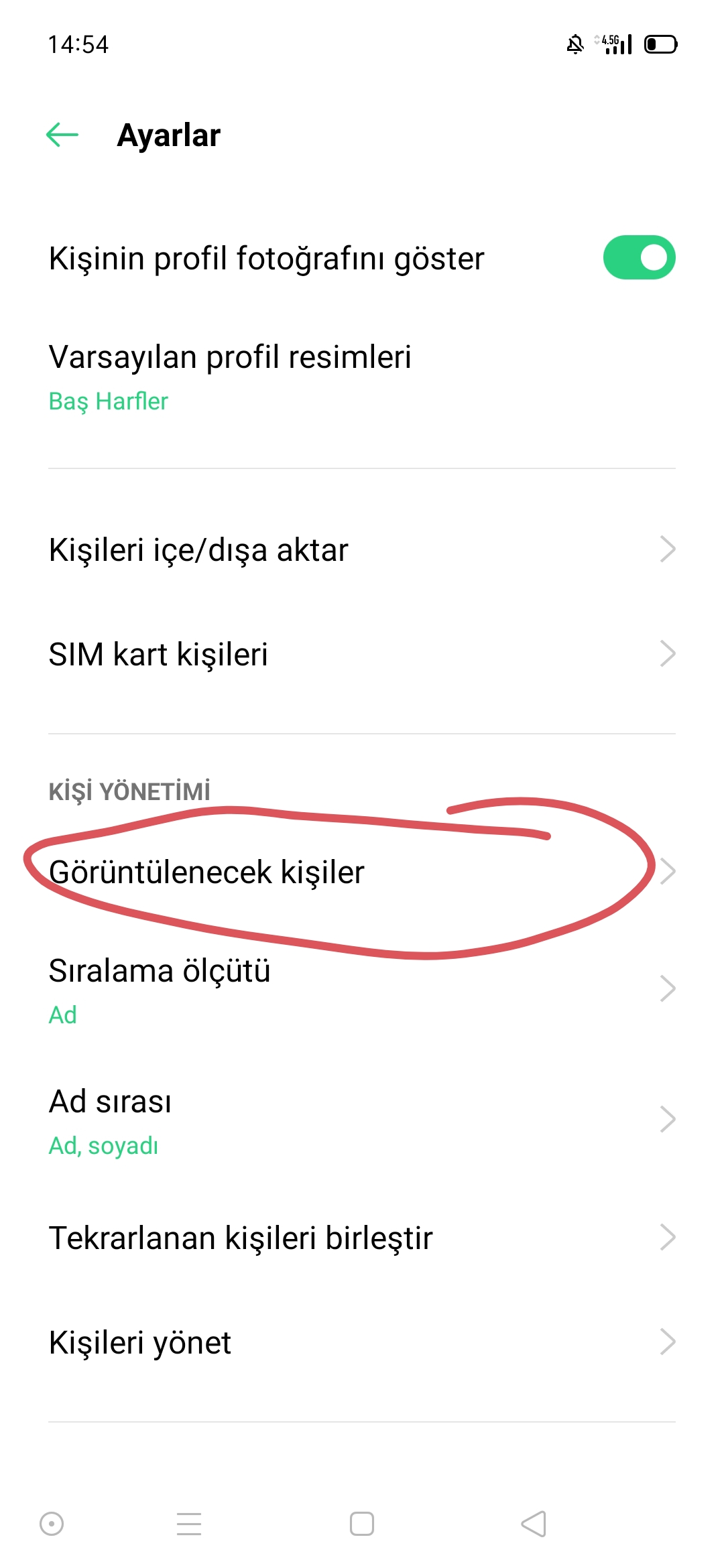Open Kişileri yönet
Screen dimensions: 724x1568
click(x=362, y=1342)
